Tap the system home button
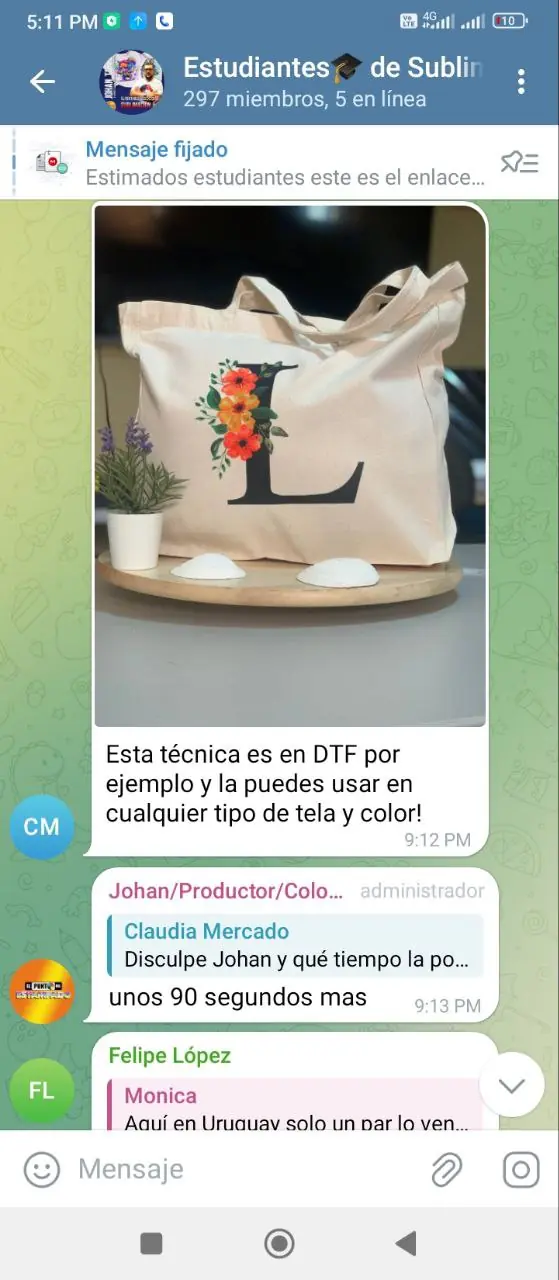559x1280 pixels. click(279, 1243)
